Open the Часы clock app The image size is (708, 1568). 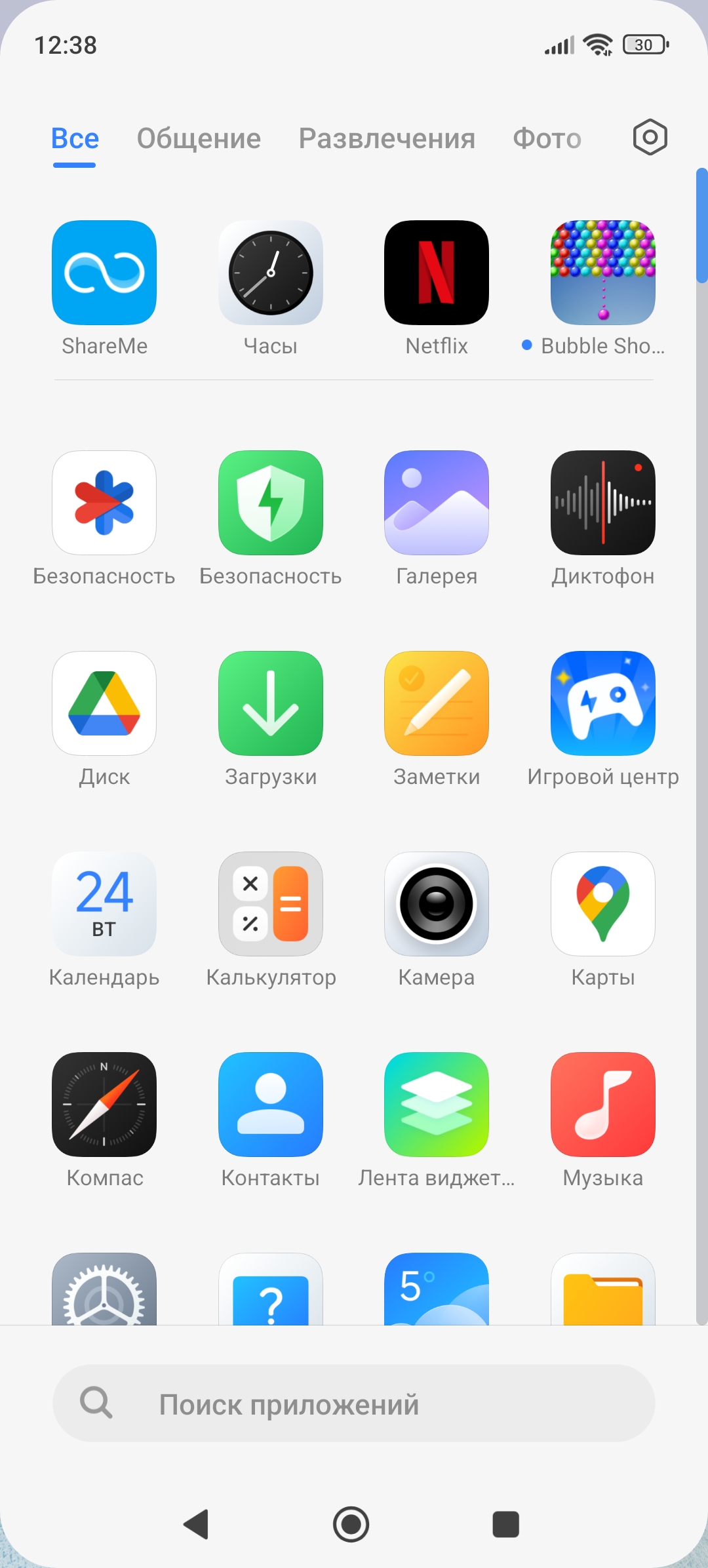click(271, 273)
